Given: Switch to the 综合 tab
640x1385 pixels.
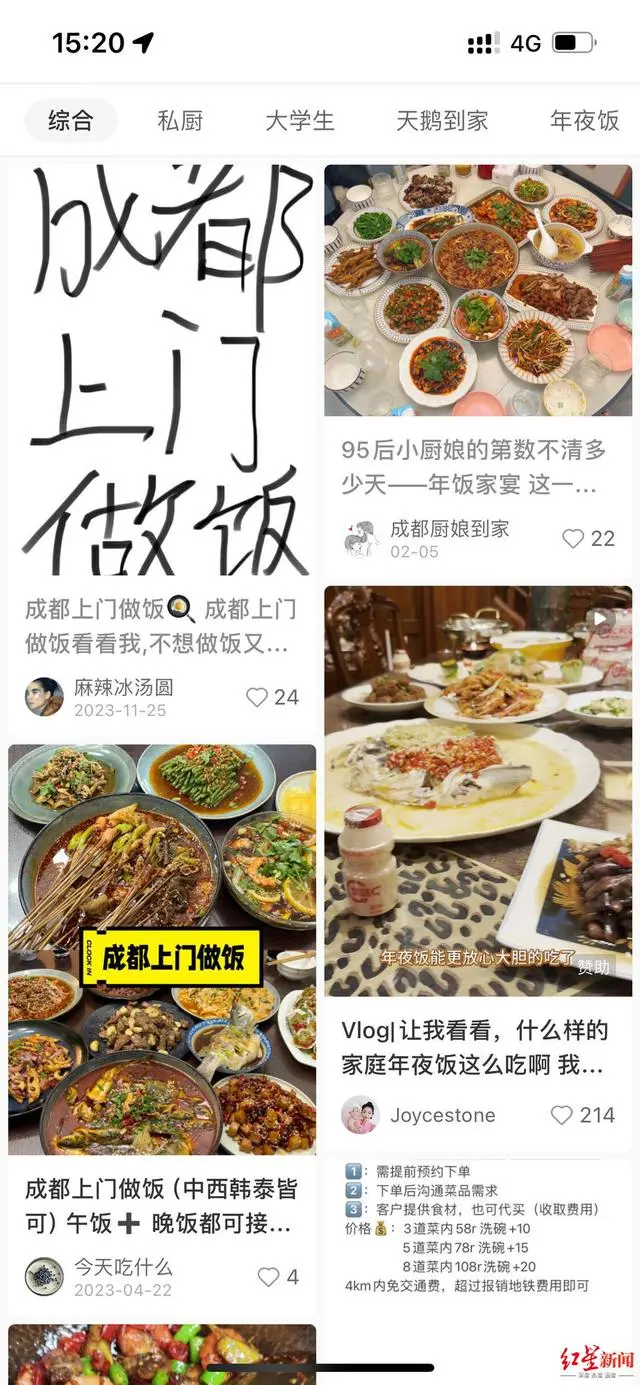Looking at the screenshot, I should [71, 121].
